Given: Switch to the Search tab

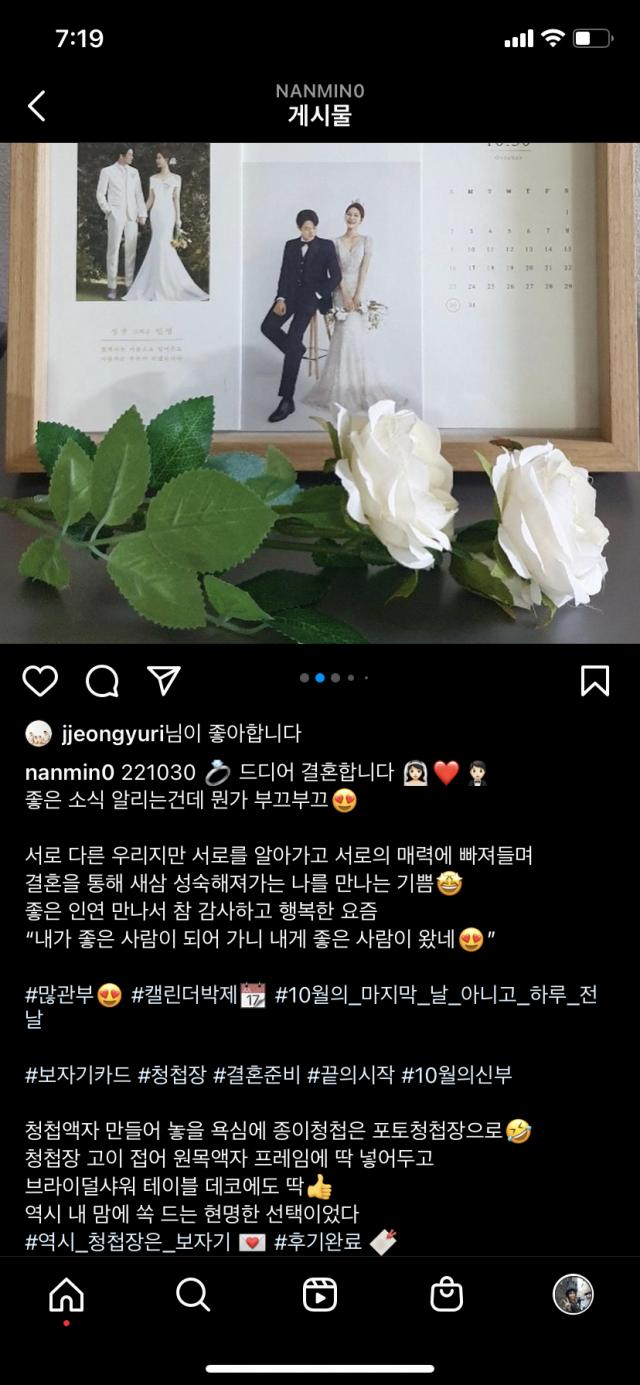Looking at the screenshot, I should tap(192, 1295).
